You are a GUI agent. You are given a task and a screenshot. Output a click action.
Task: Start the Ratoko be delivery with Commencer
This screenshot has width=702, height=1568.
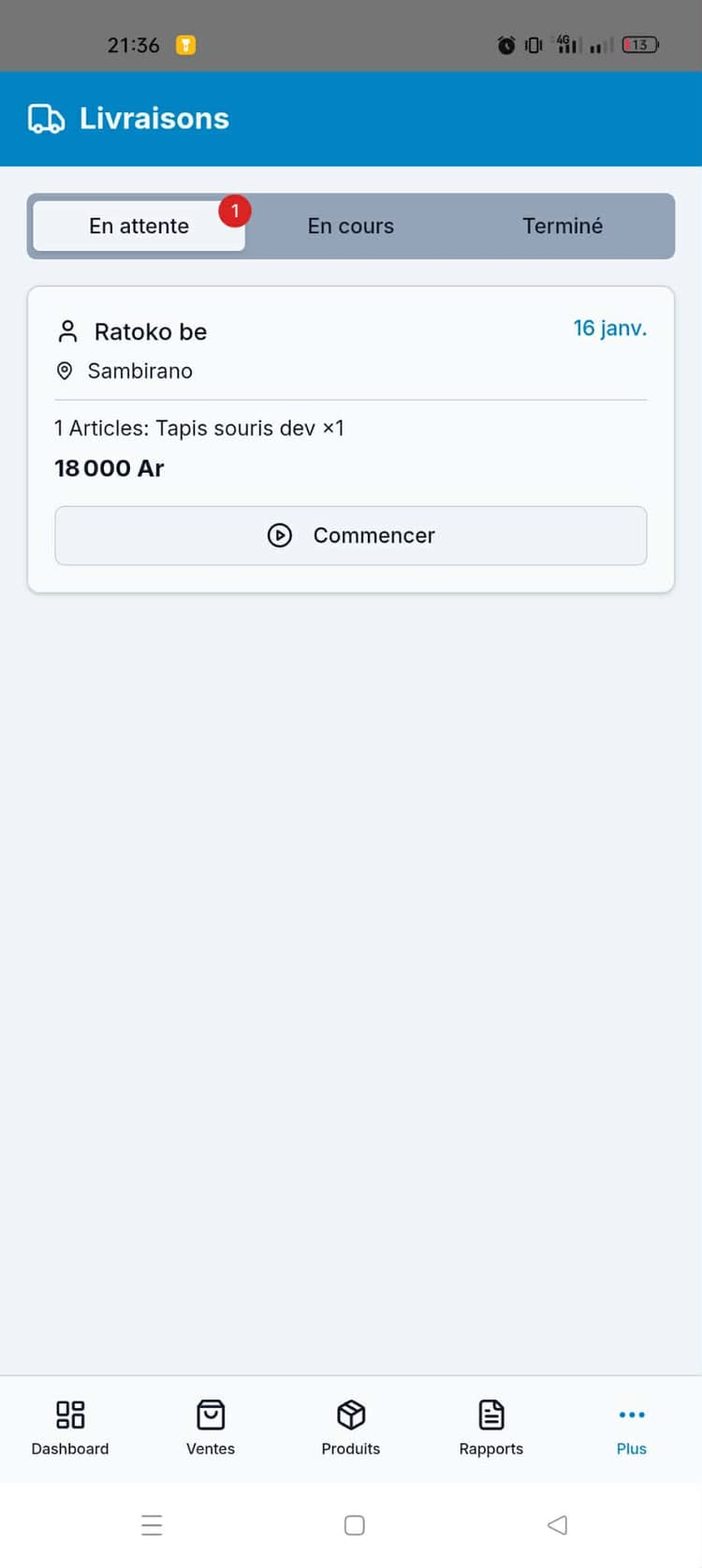350,535
